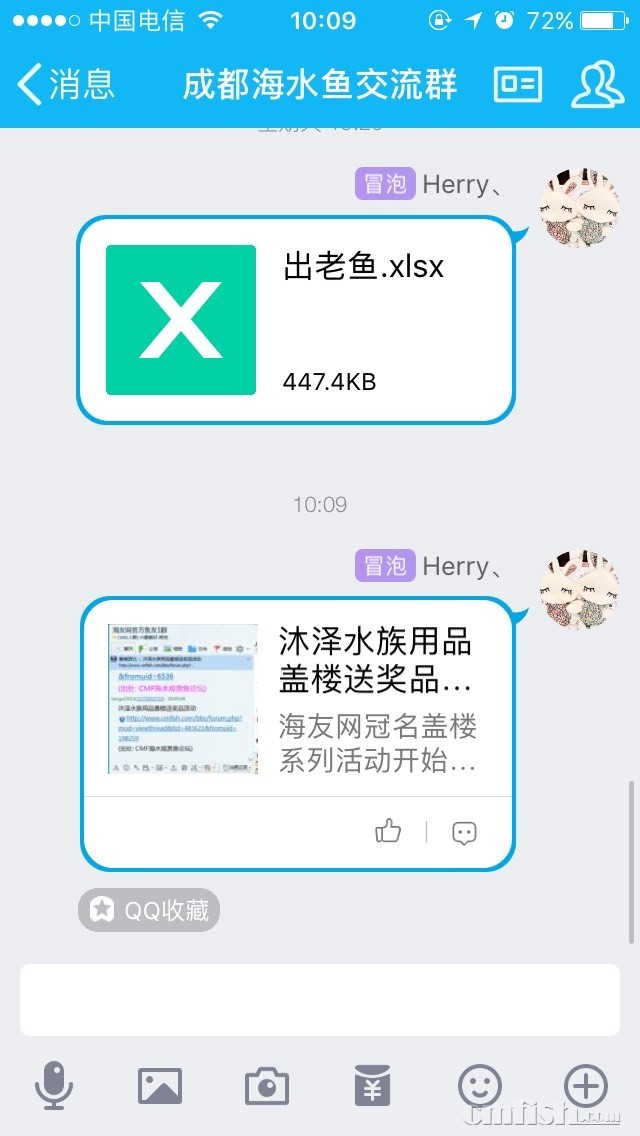The width and height of the screenshot is (640, 1136).
Task: Tap the QQ收藏 chip
Action: (x=149, y=910)
